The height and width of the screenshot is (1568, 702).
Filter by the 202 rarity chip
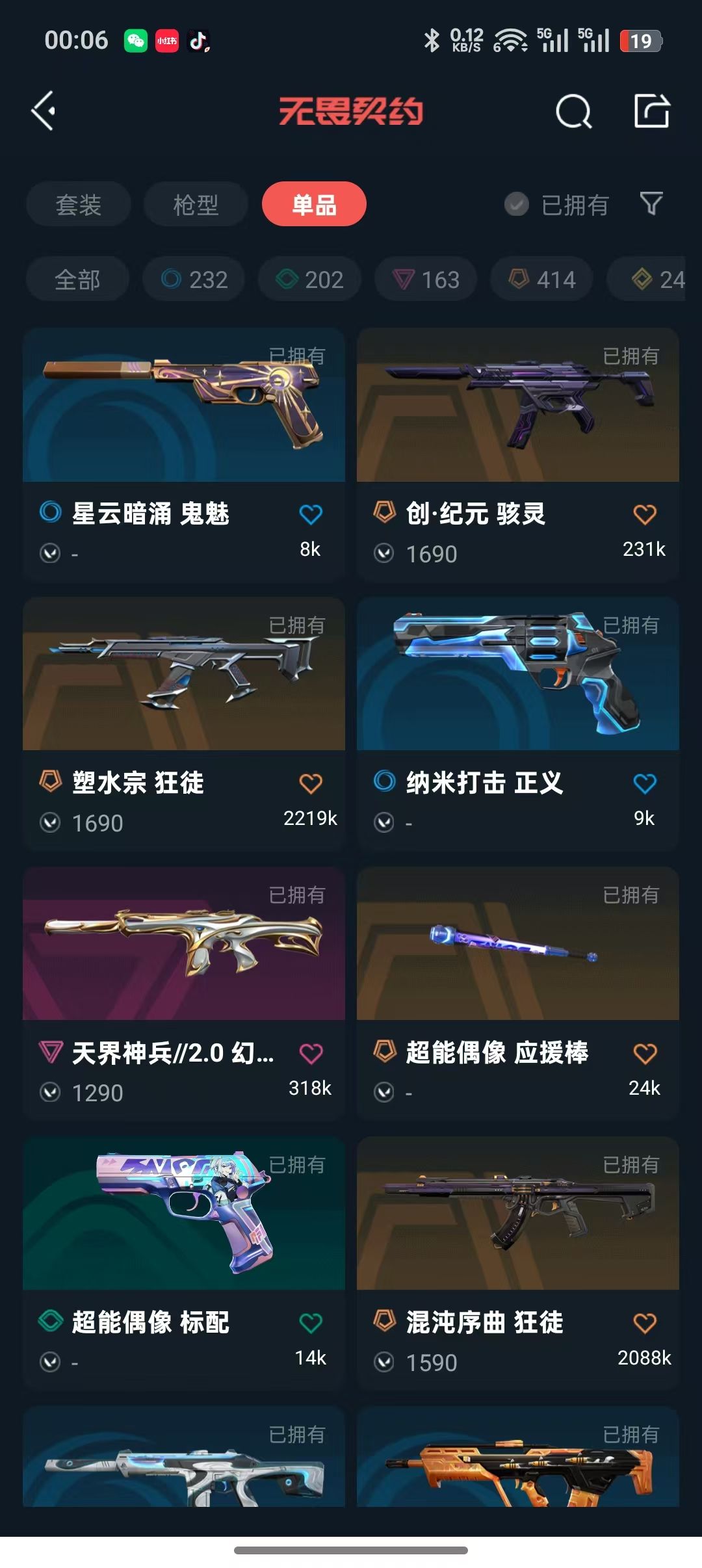(x=309, y=280)
